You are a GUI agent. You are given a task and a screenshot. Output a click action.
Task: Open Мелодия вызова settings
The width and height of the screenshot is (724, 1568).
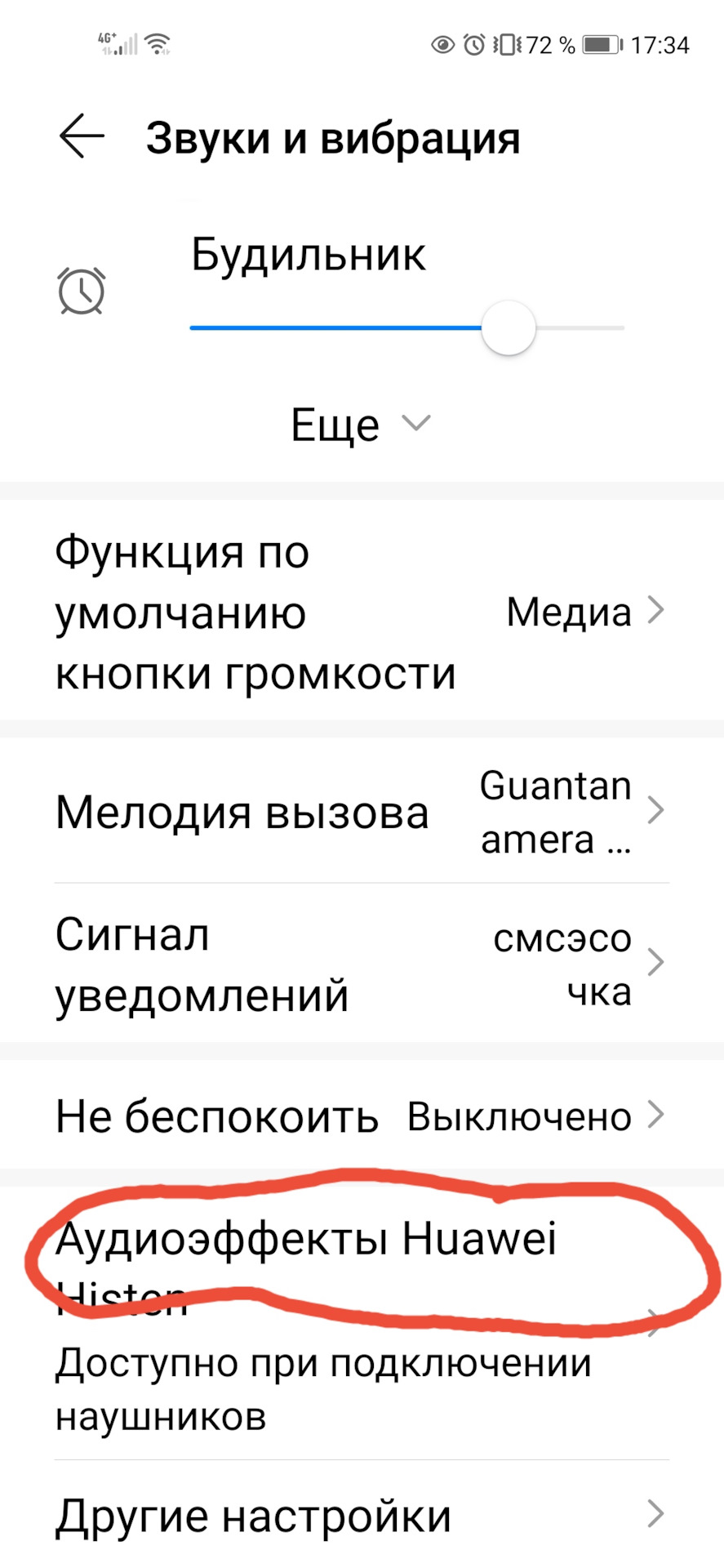(361, 812)
